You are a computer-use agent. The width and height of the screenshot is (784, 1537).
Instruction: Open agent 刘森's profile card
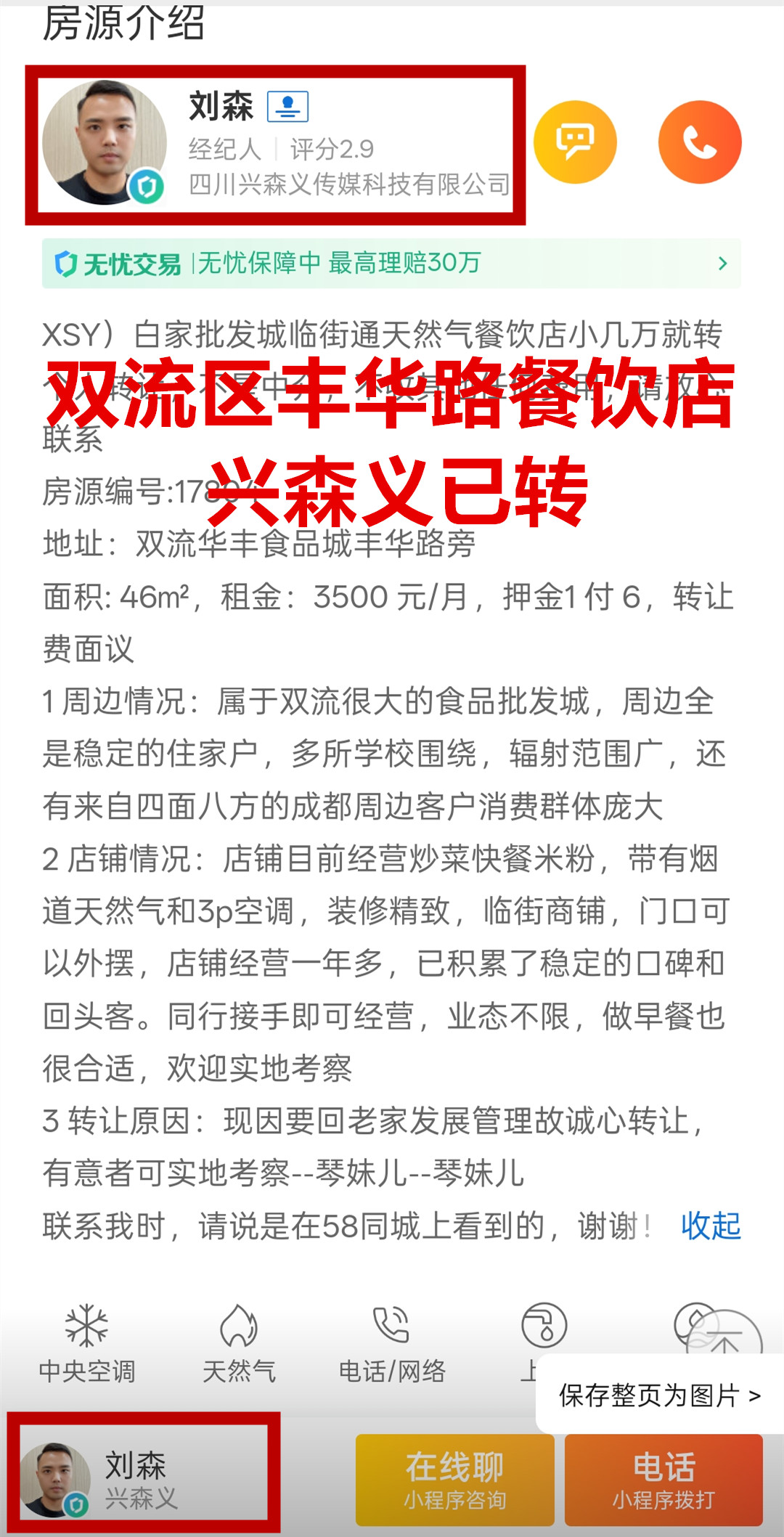[274, 144]
